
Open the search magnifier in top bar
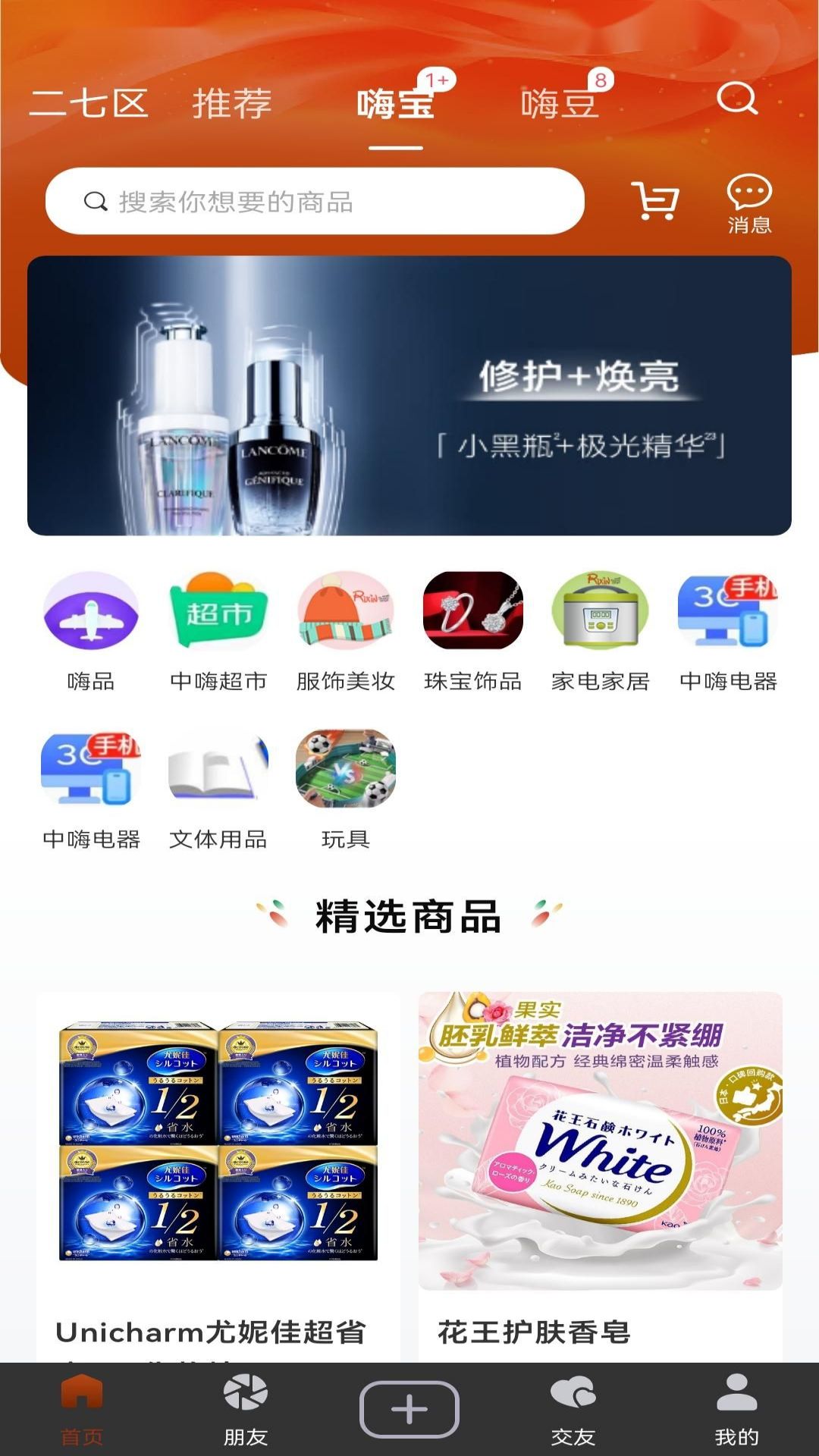coord(737,99)
